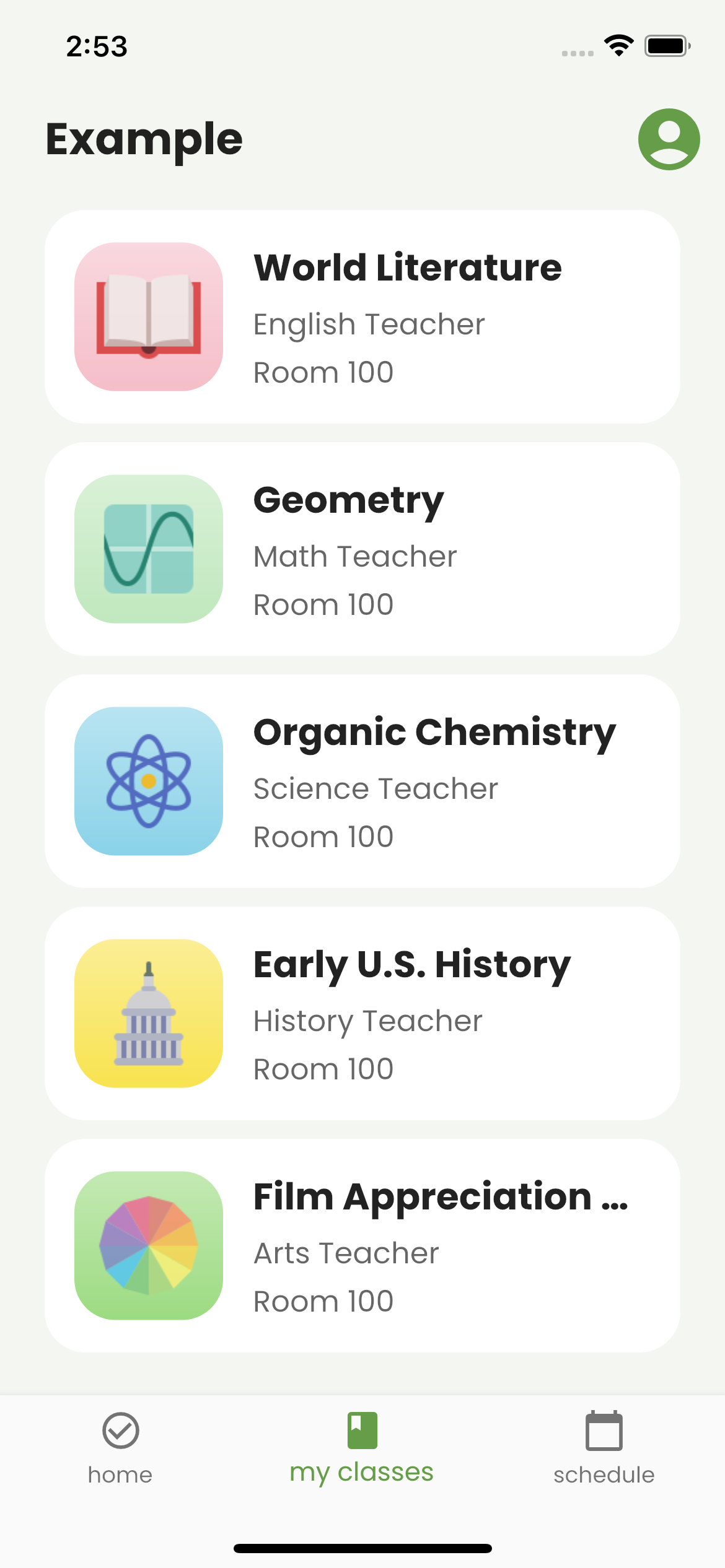Open the profile avatar icon
Viewport: 725px width, 1568px height.
click(x=669, y=139)
